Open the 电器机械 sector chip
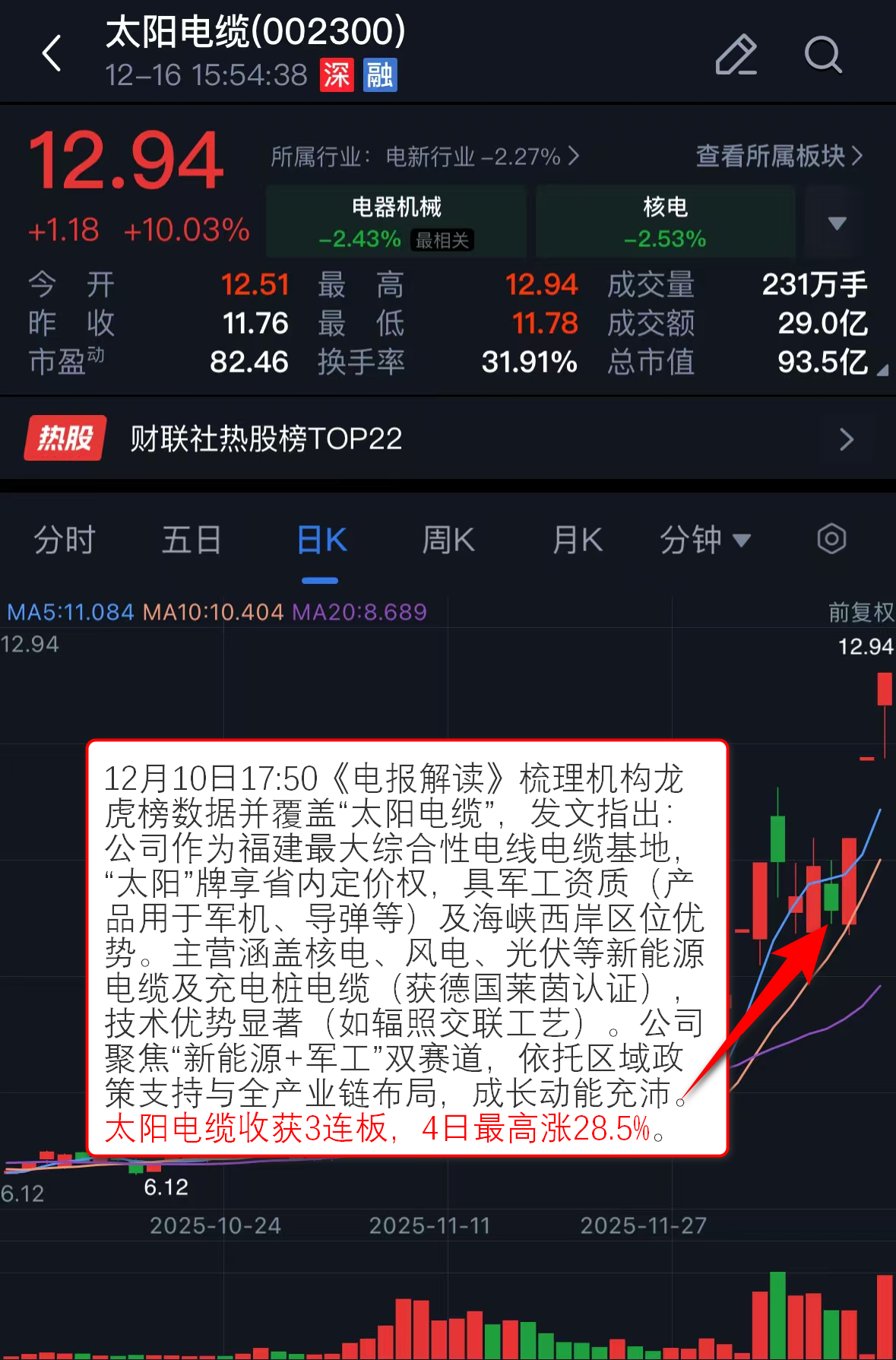Viewport: 896px width, 1360px height. tap(396, 221)
